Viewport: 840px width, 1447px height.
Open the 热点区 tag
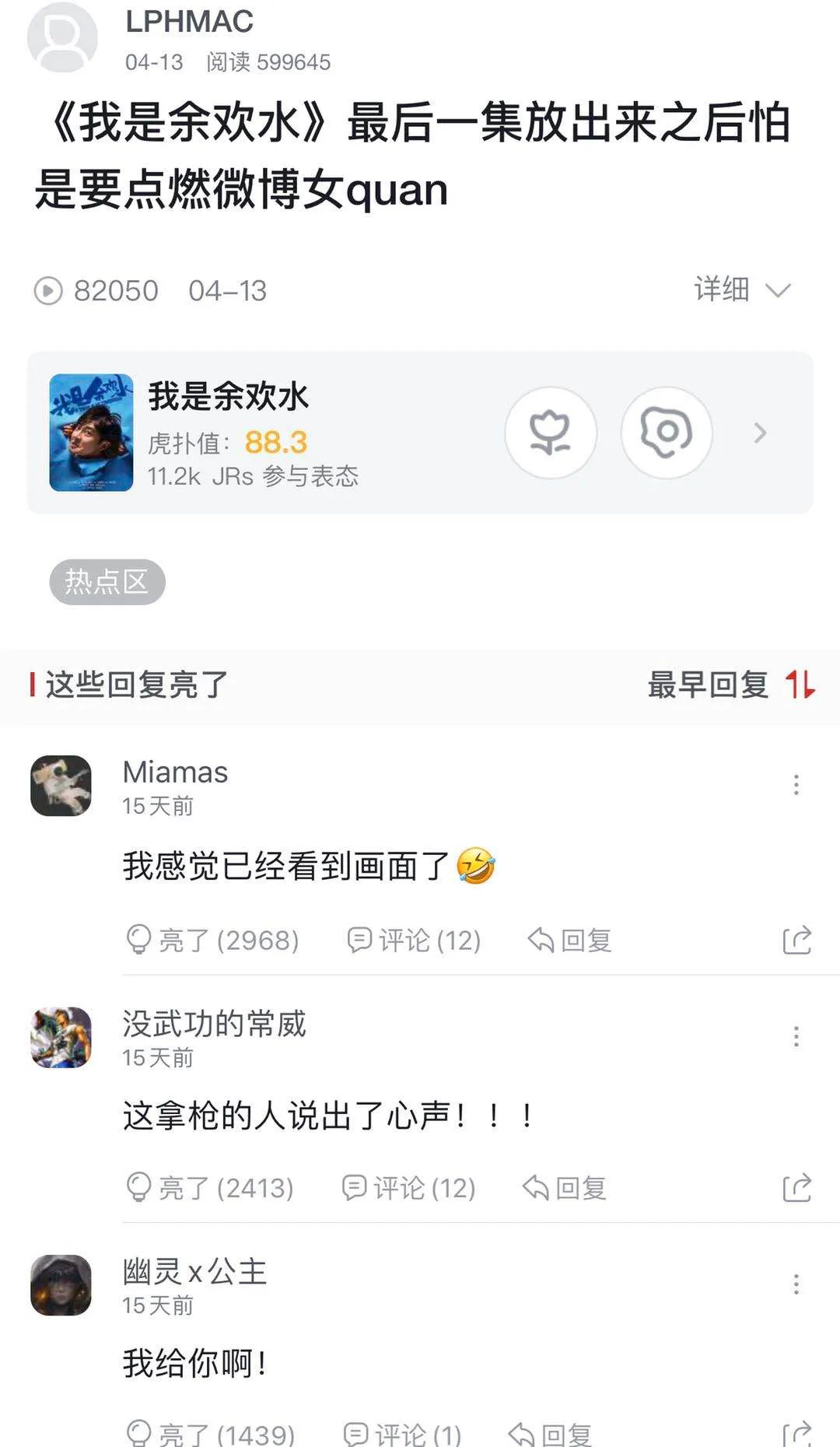pyautogui.click(x=107, y=582)
